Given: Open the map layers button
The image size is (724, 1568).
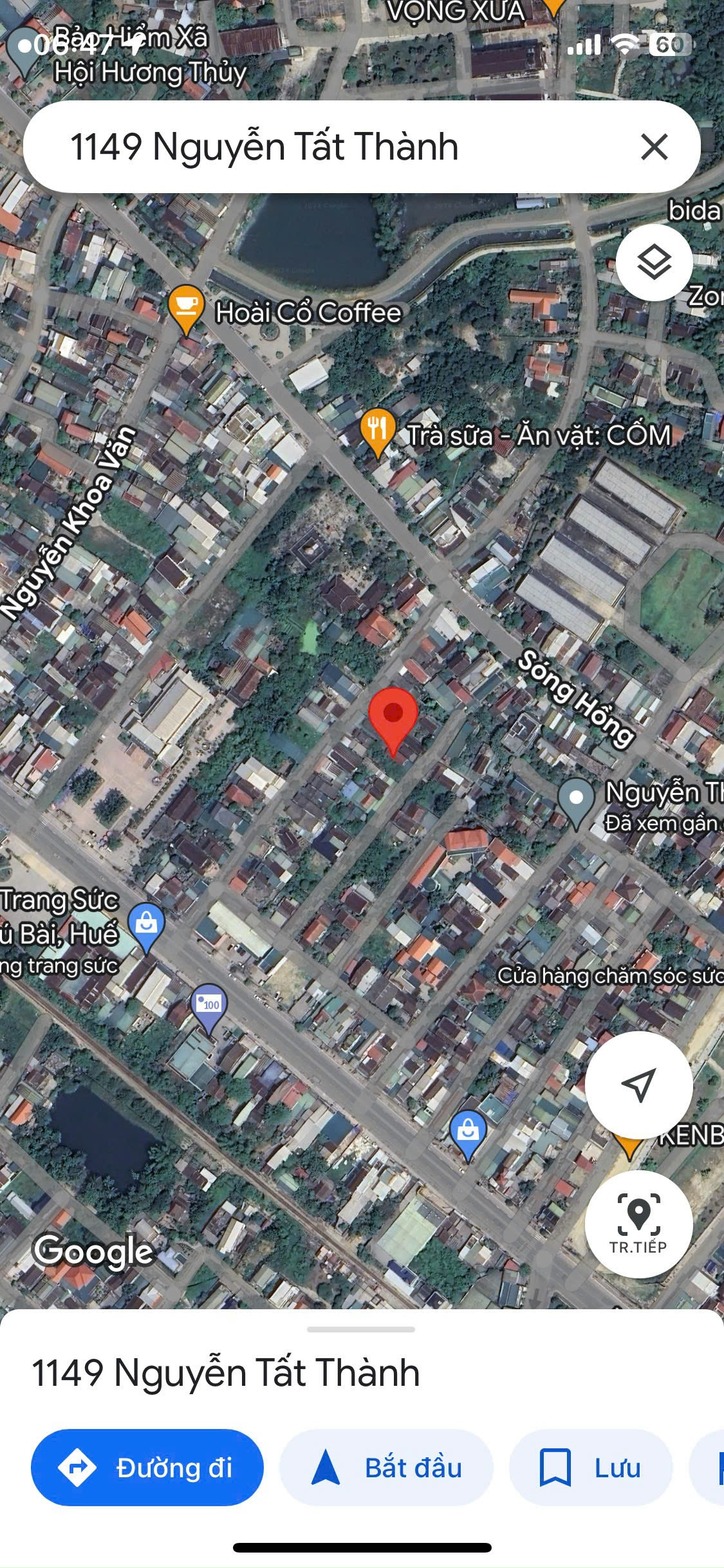Looking at the screenshot, I should click(x=654, y=262).
